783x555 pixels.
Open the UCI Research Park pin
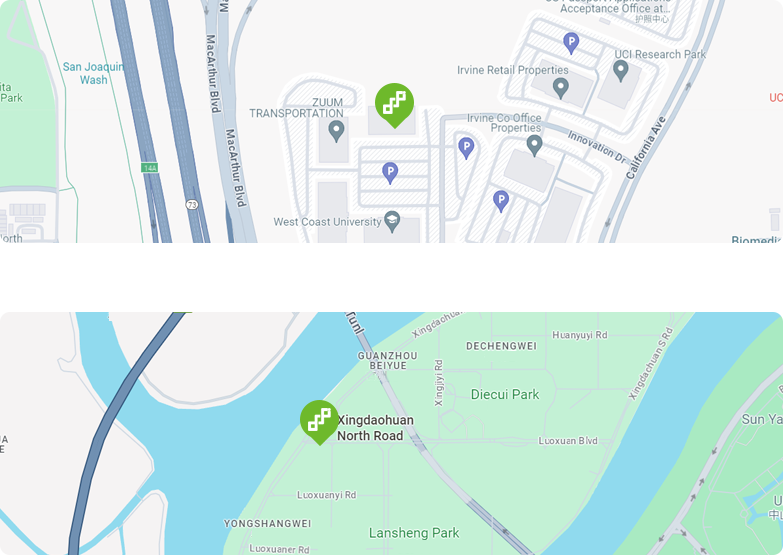[620, 70]
